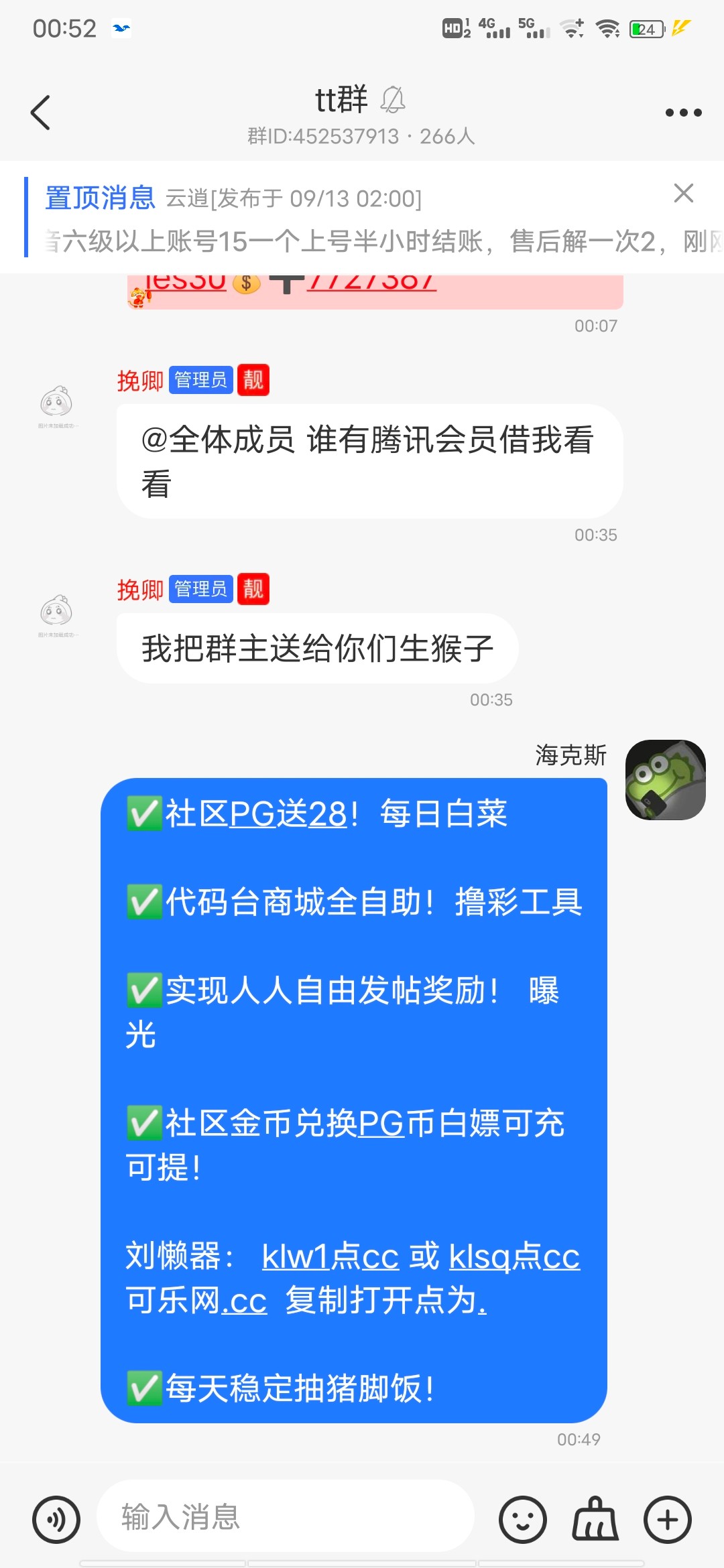Image resolution: width=724 pixels, height=1568 pixels.
Task: Go back from tt群 chat
Action: (40, 113)
